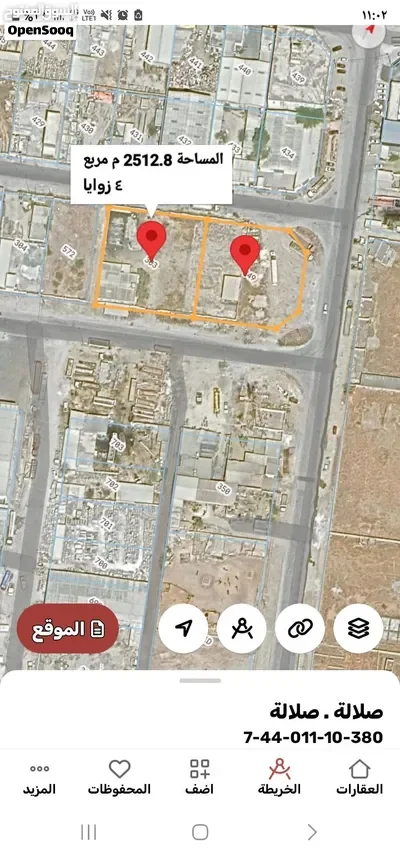This screenshot has height=858, width=400.
Task: Open the measuring compass tool
Action: tap(241, 629)
